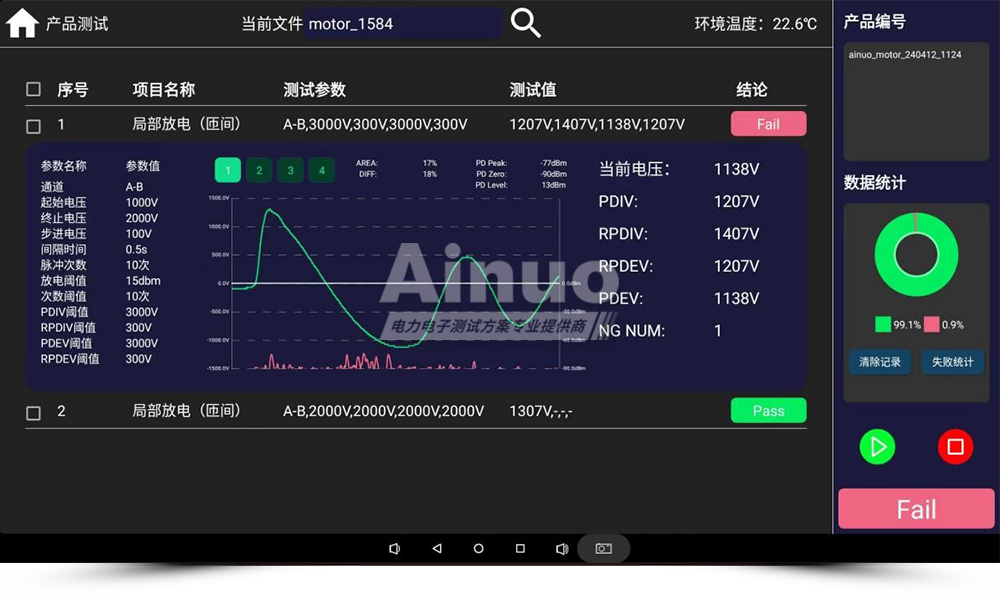Check the box for test item 1
1000x607 pixels.
[x=33, y=126]
